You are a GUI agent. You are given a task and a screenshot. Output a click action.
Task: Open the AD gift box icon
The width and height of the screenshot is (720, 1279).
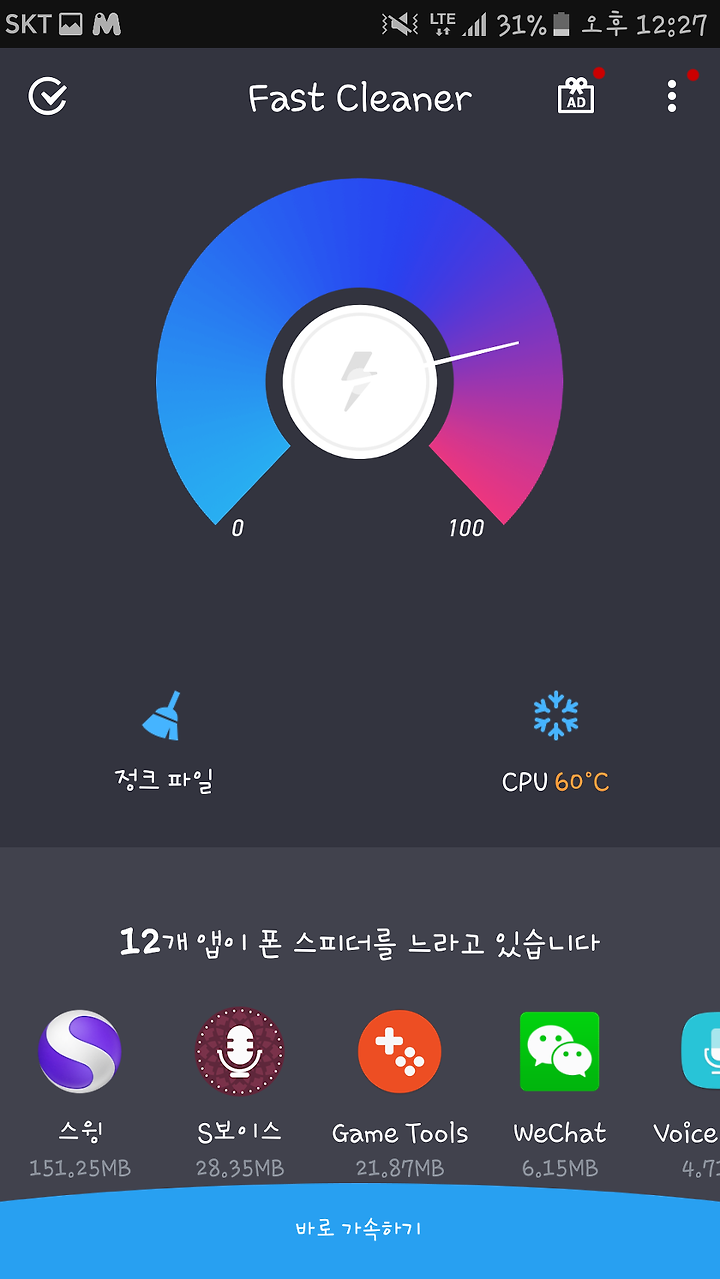click(576, 96)
